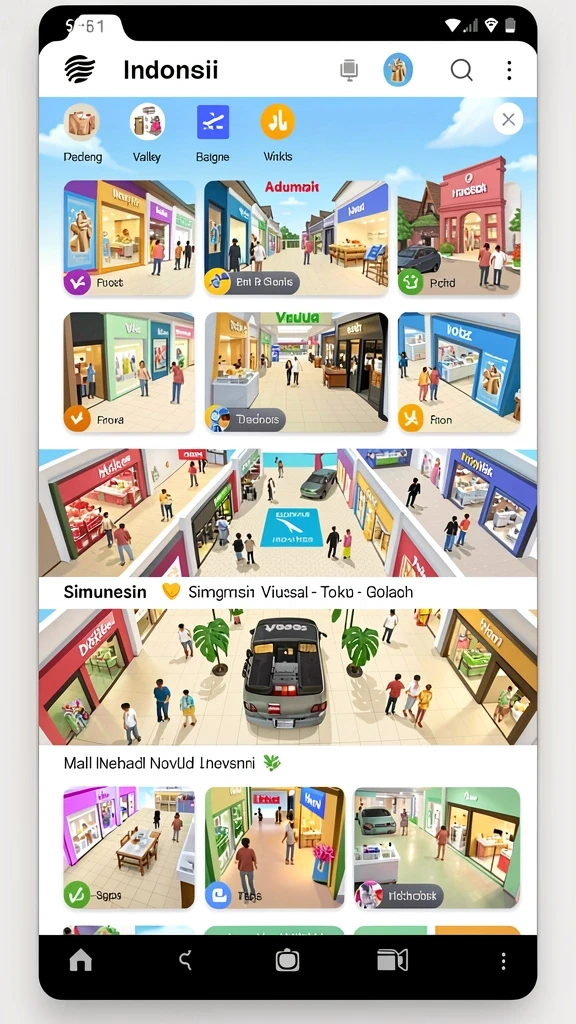The height and width of the screenshot is (1024, 576).
Task: Open the search magnifier icon
Action: click(461, 70)
